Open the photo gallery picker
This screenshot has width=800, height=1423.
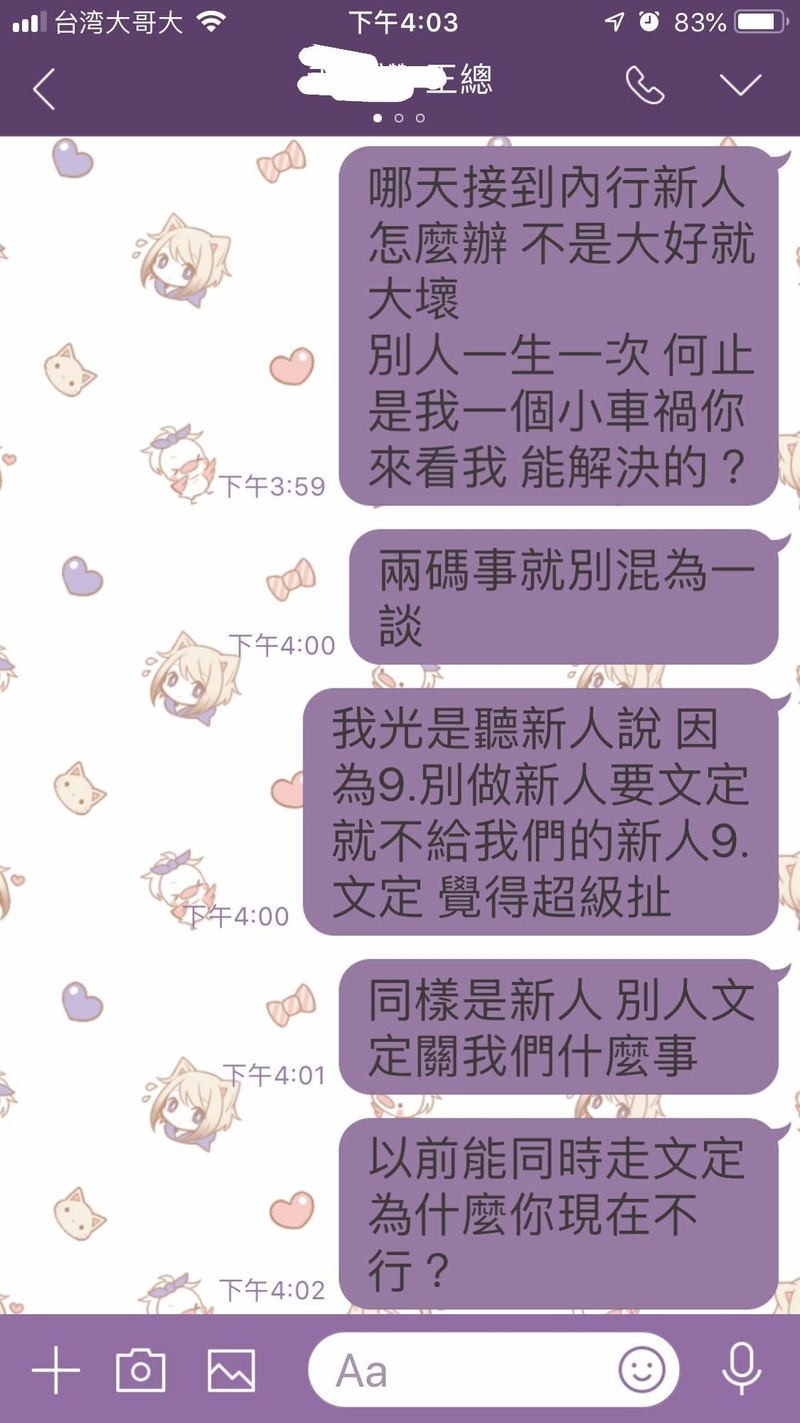[x=231, y=1369]
